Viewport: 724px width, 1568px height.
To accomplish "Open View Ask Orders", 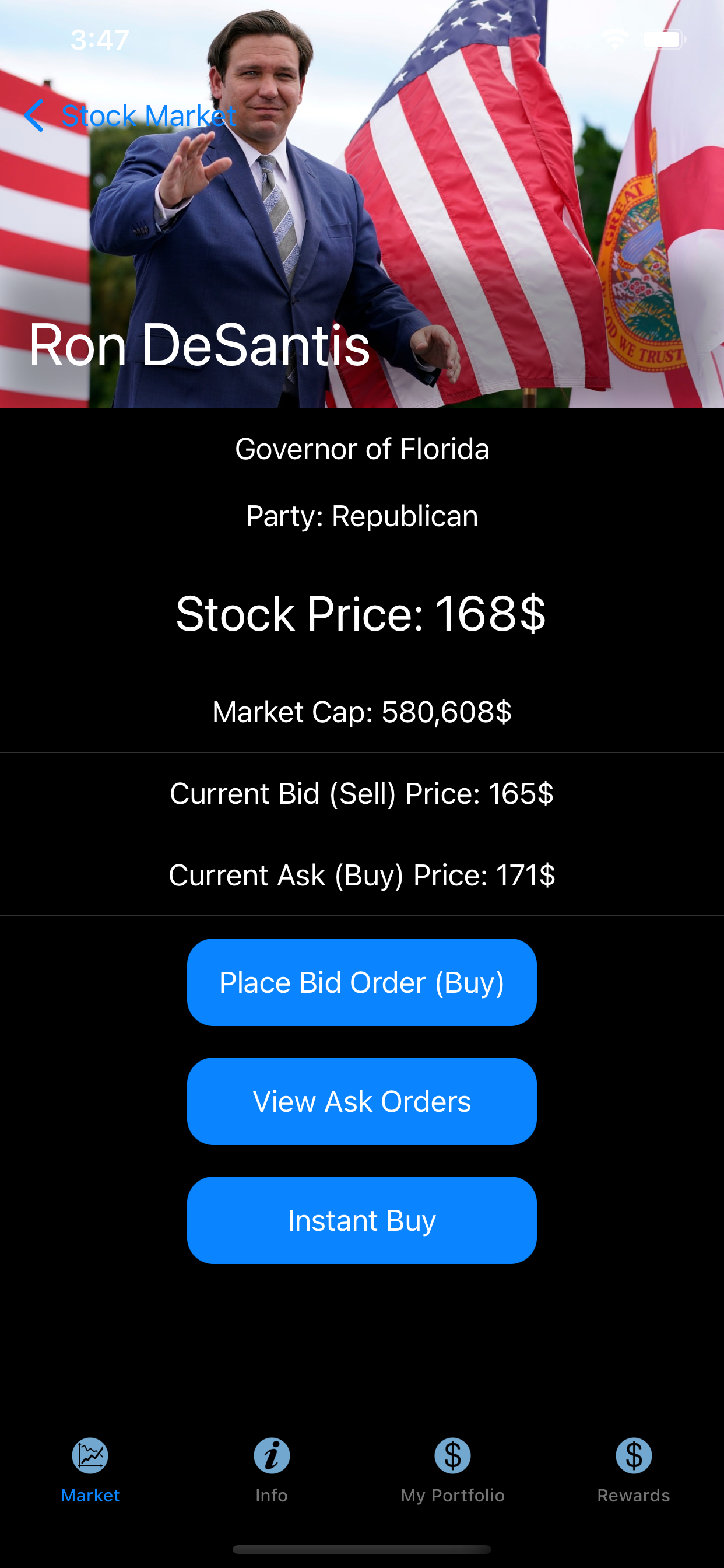I will point(362,1101).
